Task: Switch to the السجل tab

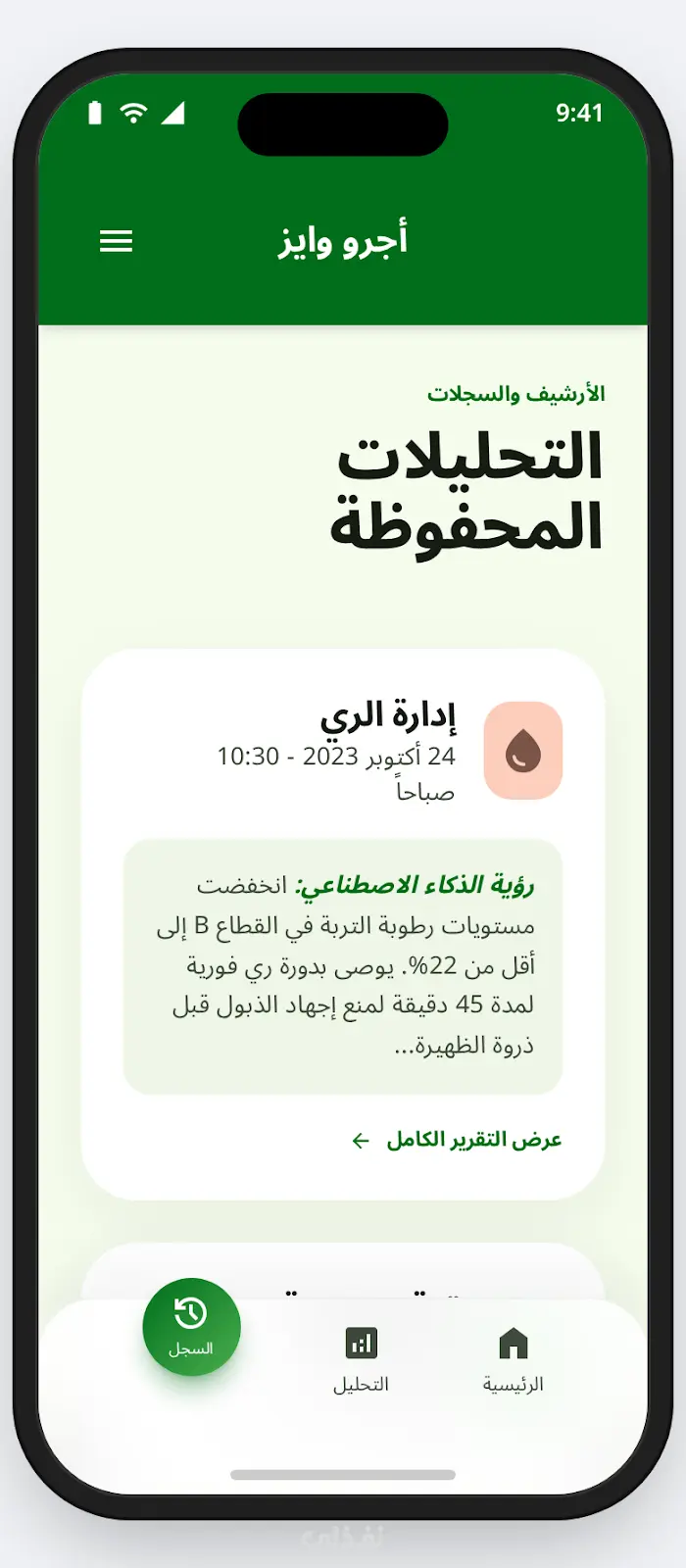Action: pos(191,1327)
